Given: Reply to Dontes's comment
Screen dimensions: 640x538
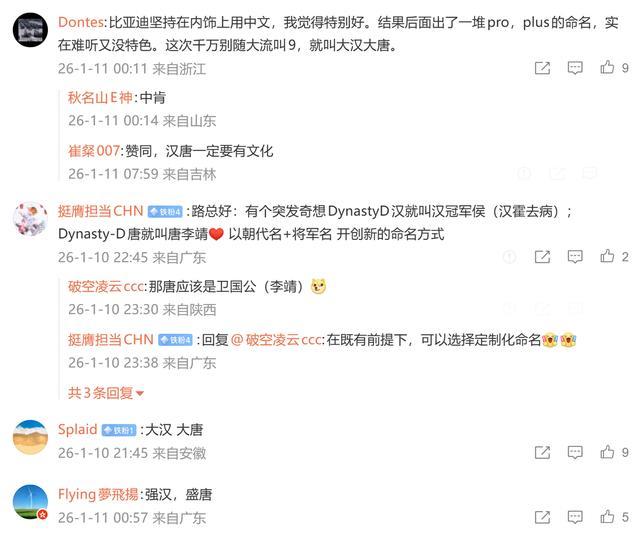Looking at the screenshot, I should click(x=575, y=68).
